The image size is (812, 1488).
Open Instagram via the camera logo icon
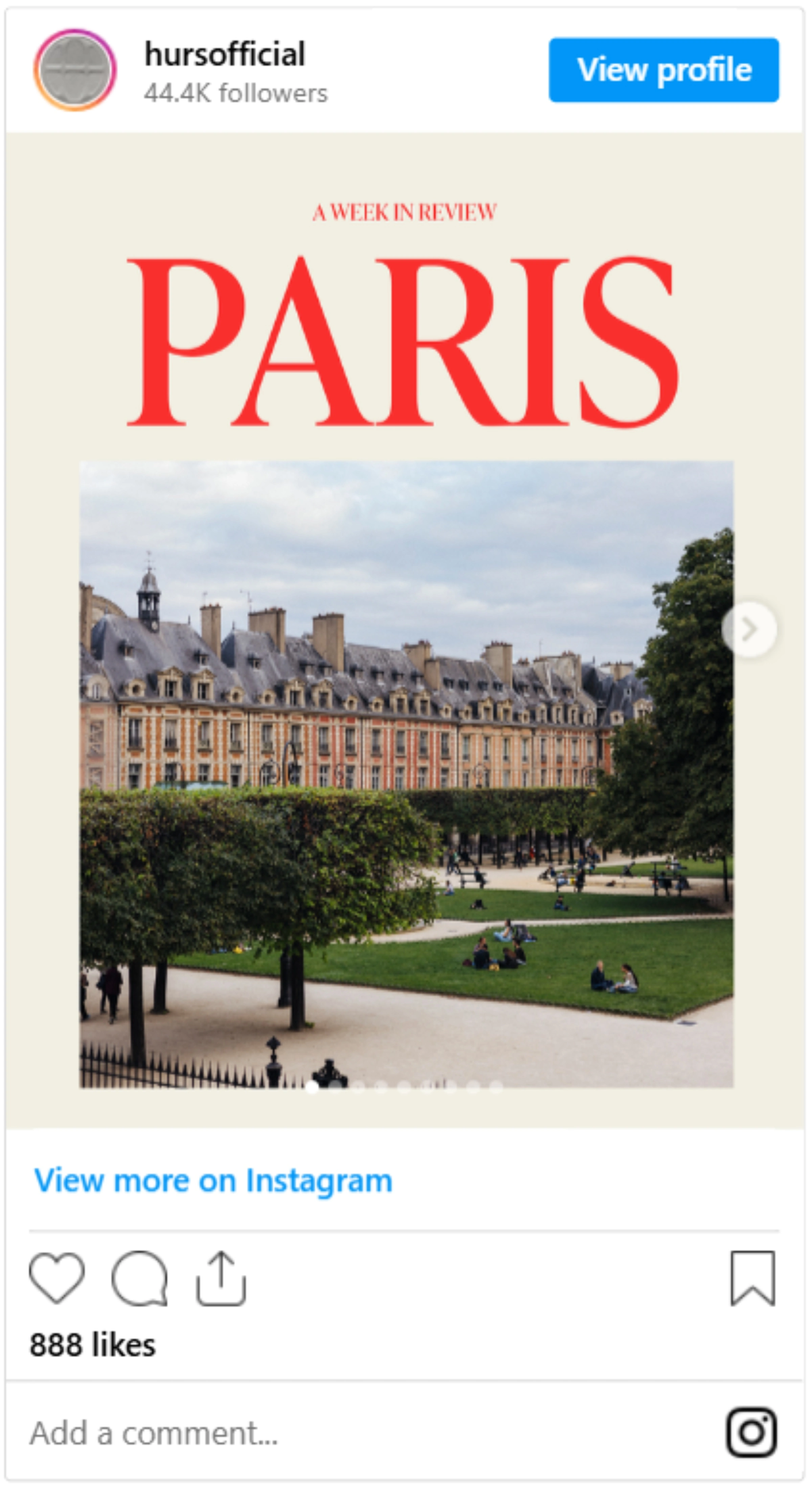(751, 1433)
